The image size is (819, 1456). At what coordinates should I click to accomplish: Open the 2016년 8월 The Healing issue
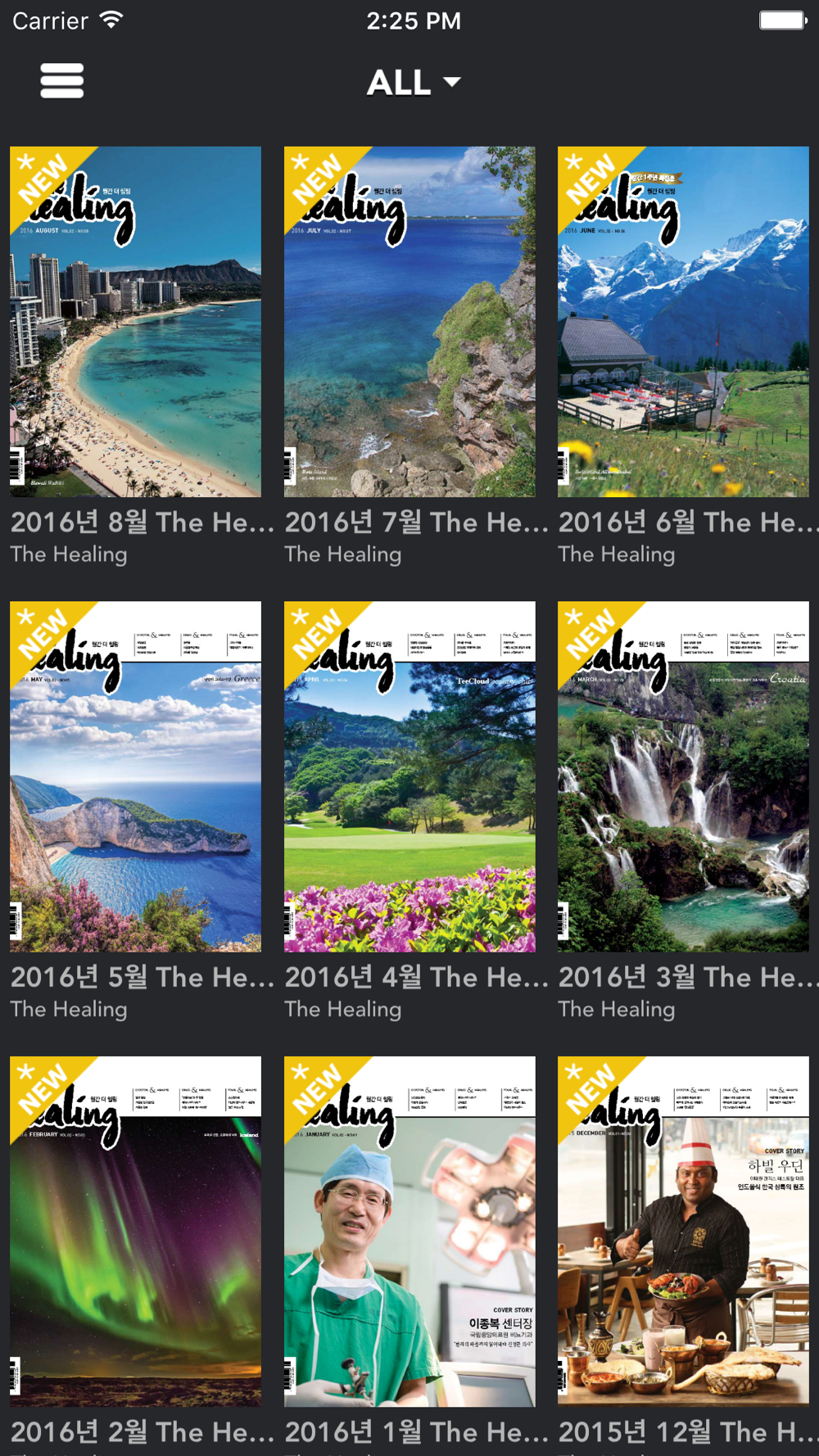[x=136, y=322]
